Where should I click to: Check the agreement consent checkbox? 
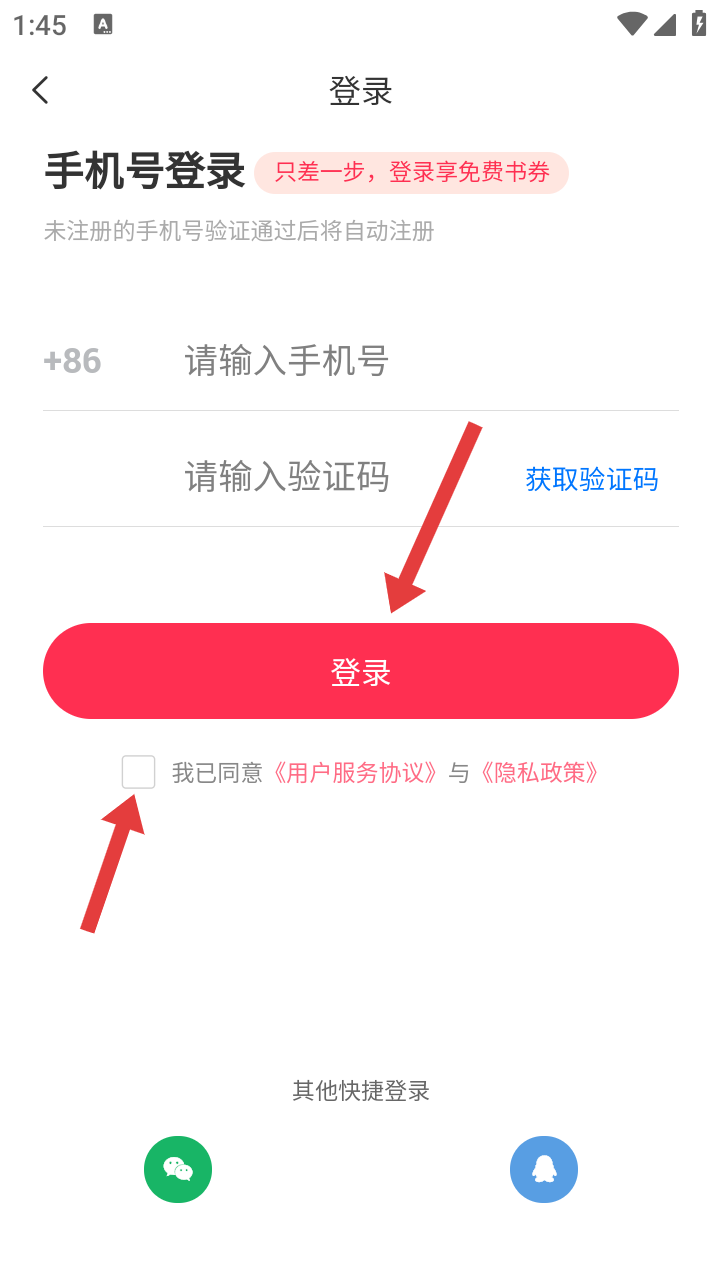click(138, 772)
